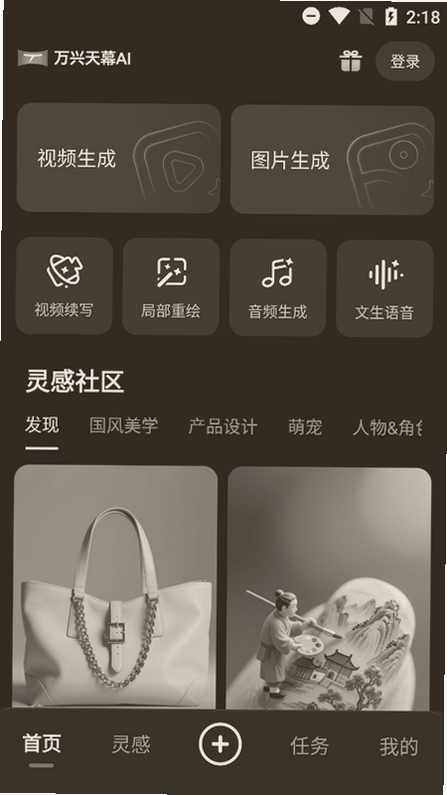Open the white handbag artwork card
Image resolution: width=447 pixels, height=795 pixels.
[x=116, y=587]
